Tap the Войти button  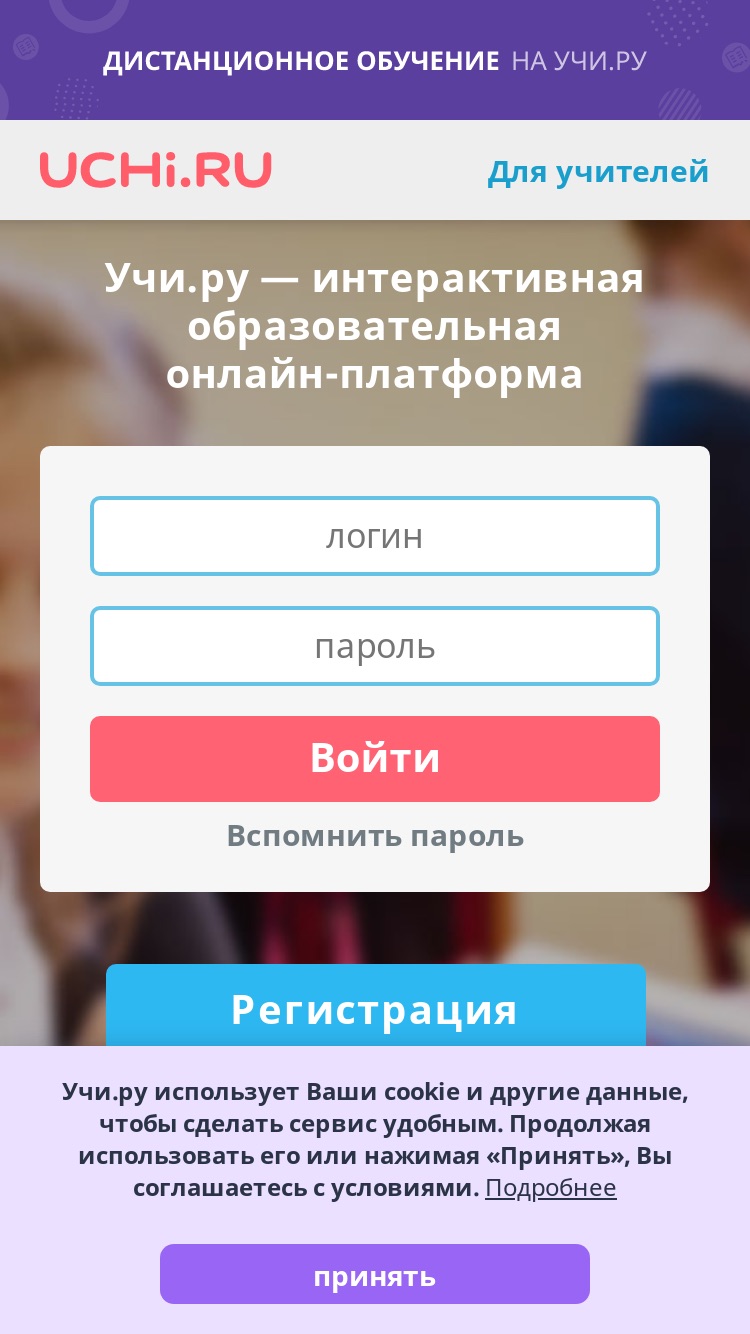tap(375, 759)
